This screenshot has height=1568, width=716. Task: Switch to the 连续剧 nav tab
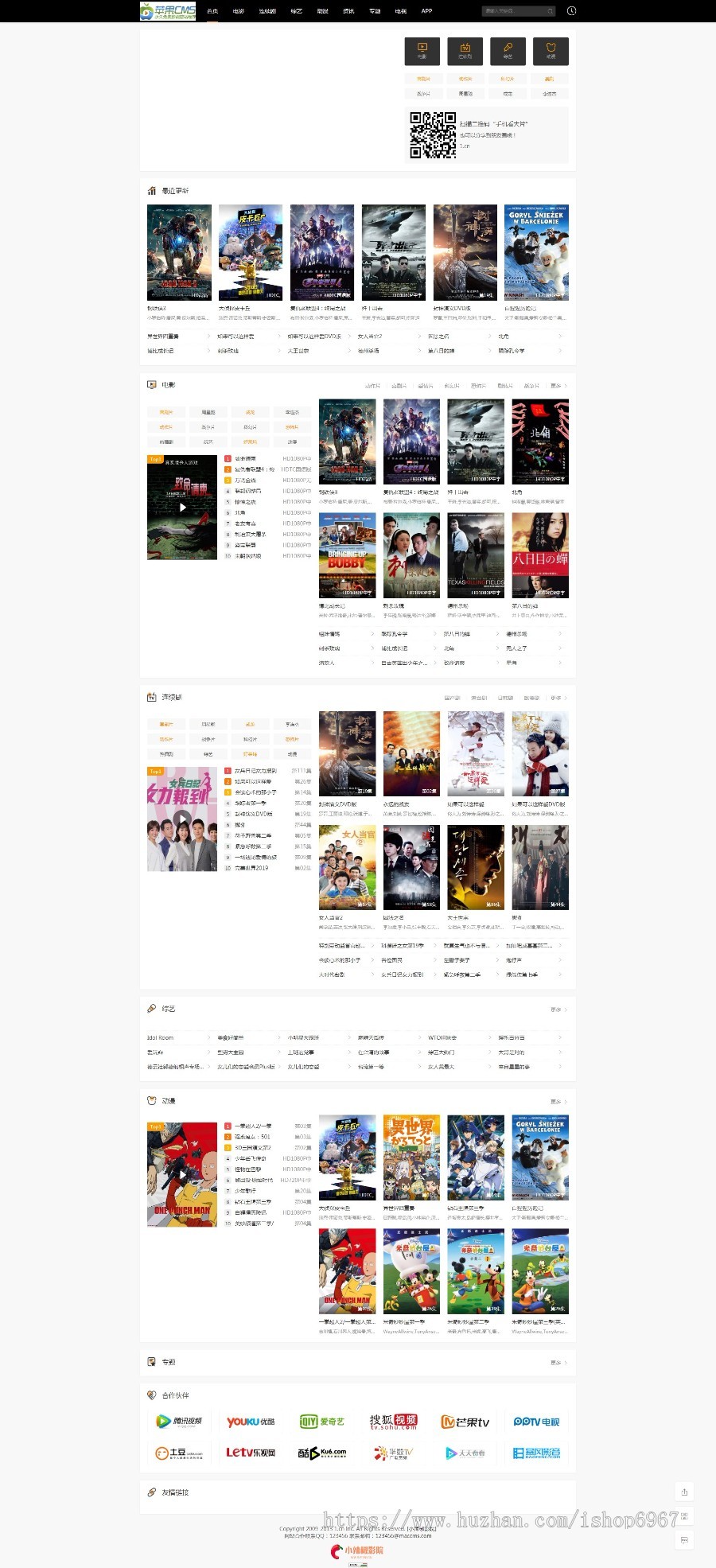(267, 11)
